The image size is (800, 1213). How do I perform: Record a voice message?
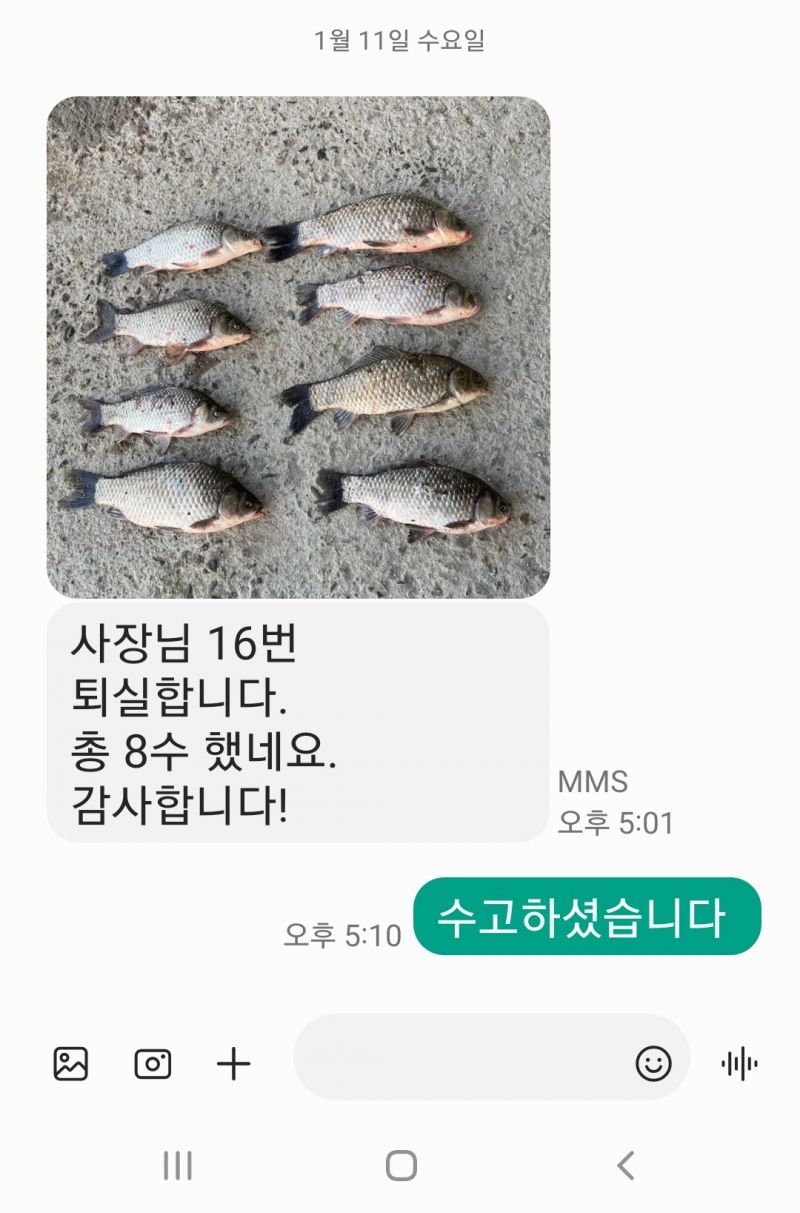click(739, 1063)
